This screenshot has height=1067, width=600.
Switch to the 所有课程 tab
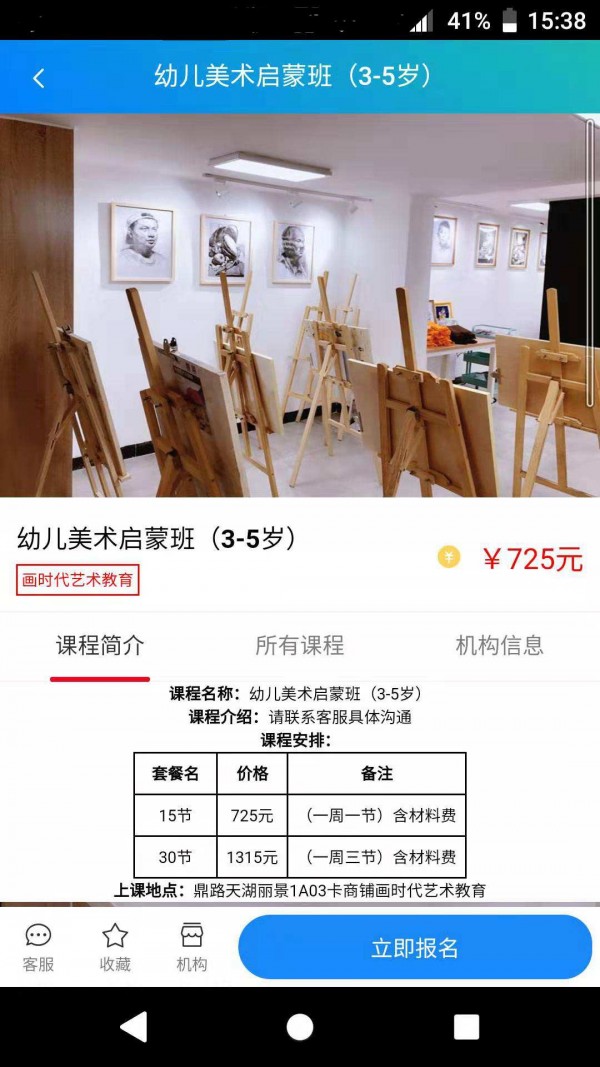click(299, 645)
